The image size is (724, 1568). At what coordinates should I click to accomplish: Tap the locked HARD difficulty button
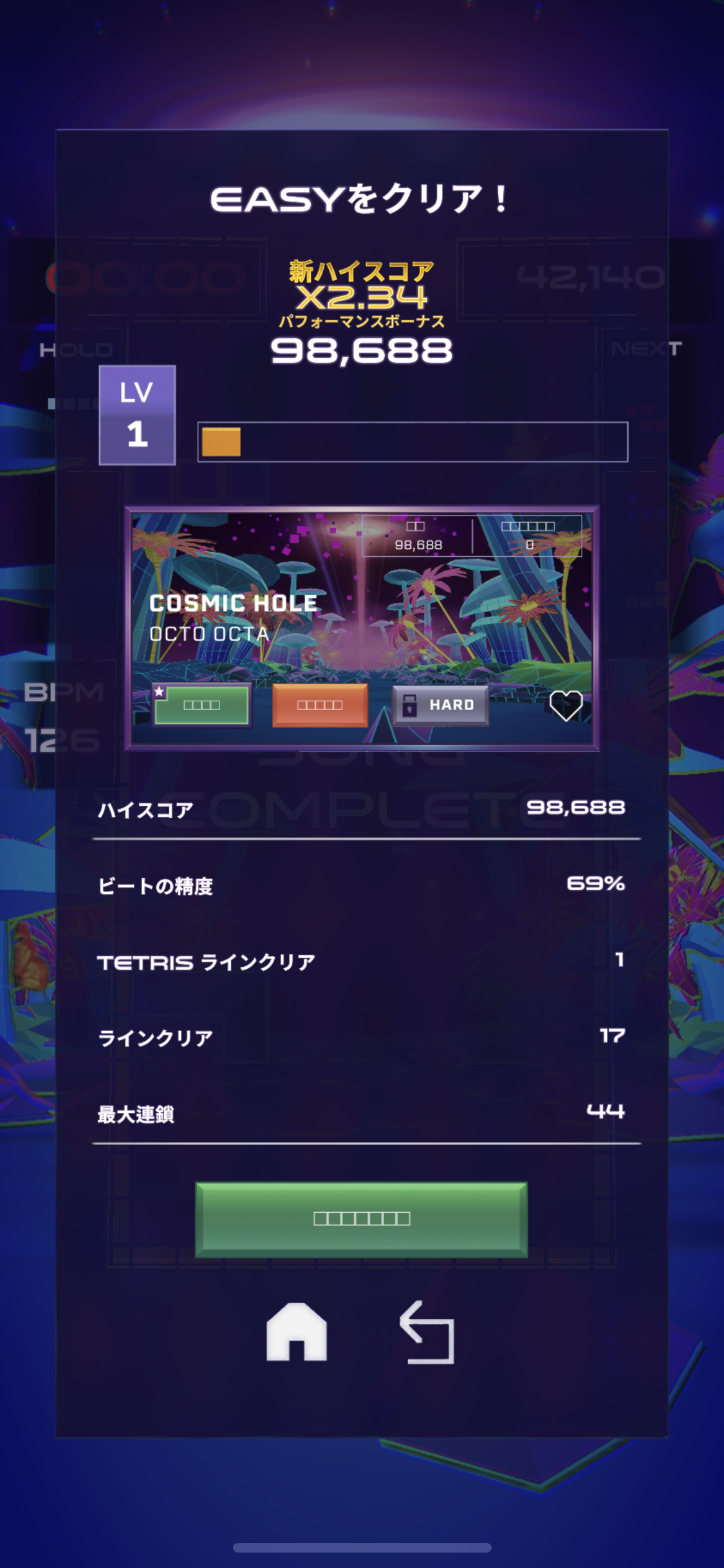pyautogui.click(x=440, y=705)
